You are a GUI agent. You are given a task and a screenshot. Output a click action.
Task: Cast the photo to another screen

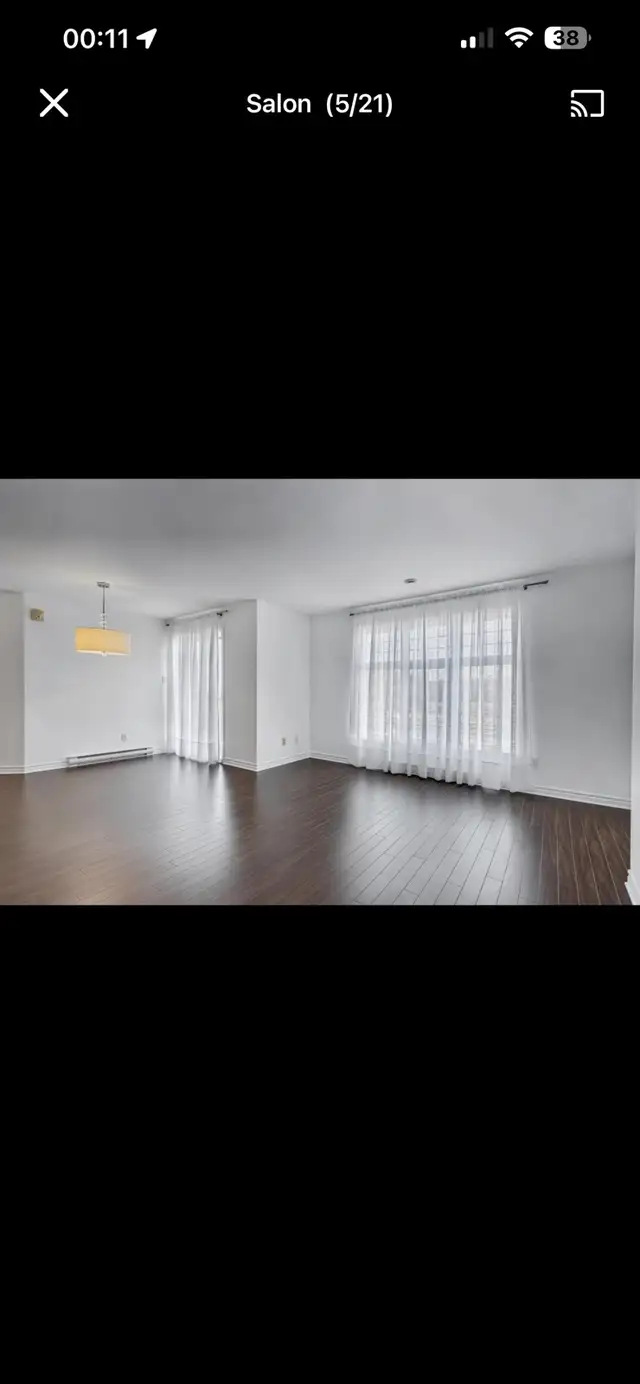coord(587,103)
